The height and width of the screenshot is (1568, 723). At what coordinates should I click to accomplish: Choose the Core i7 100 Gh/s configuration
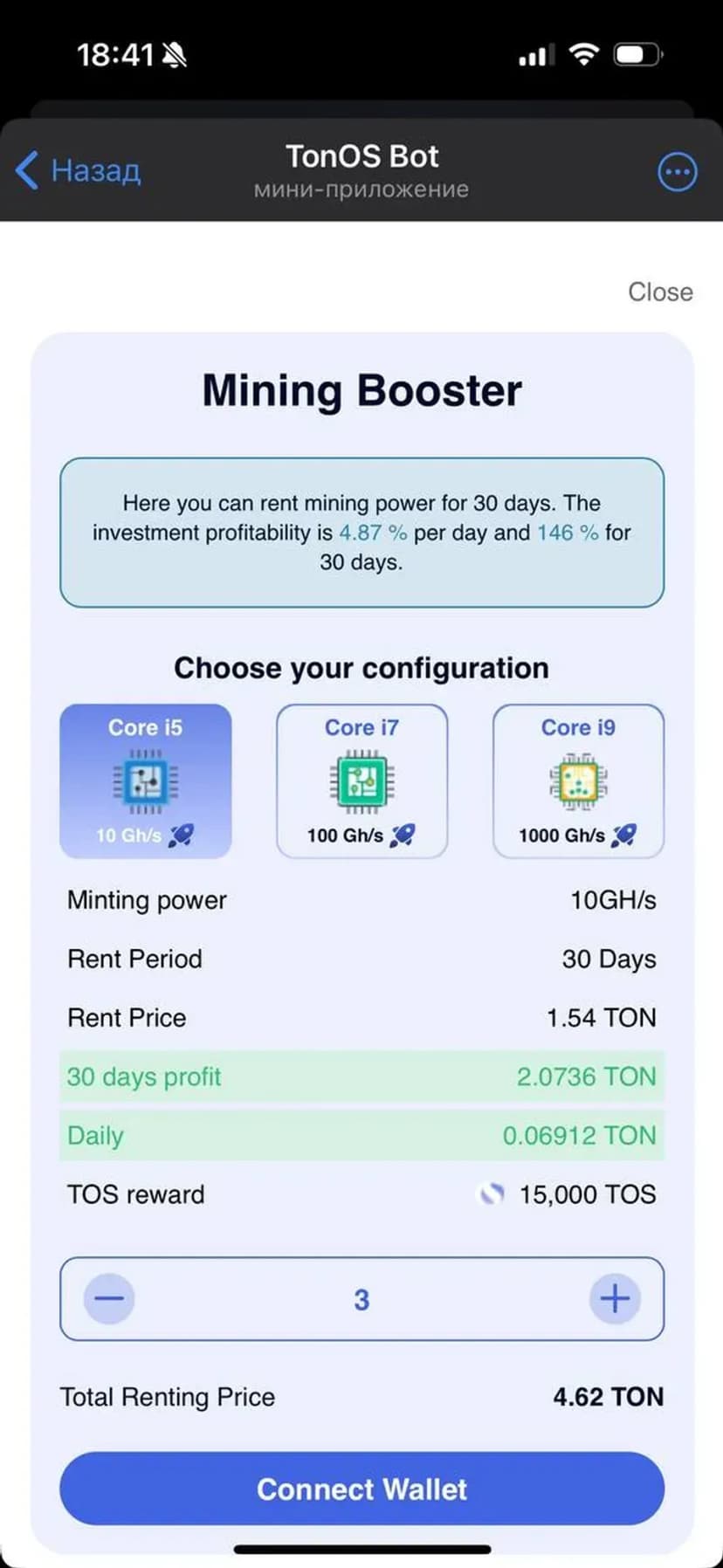(361, 781)
